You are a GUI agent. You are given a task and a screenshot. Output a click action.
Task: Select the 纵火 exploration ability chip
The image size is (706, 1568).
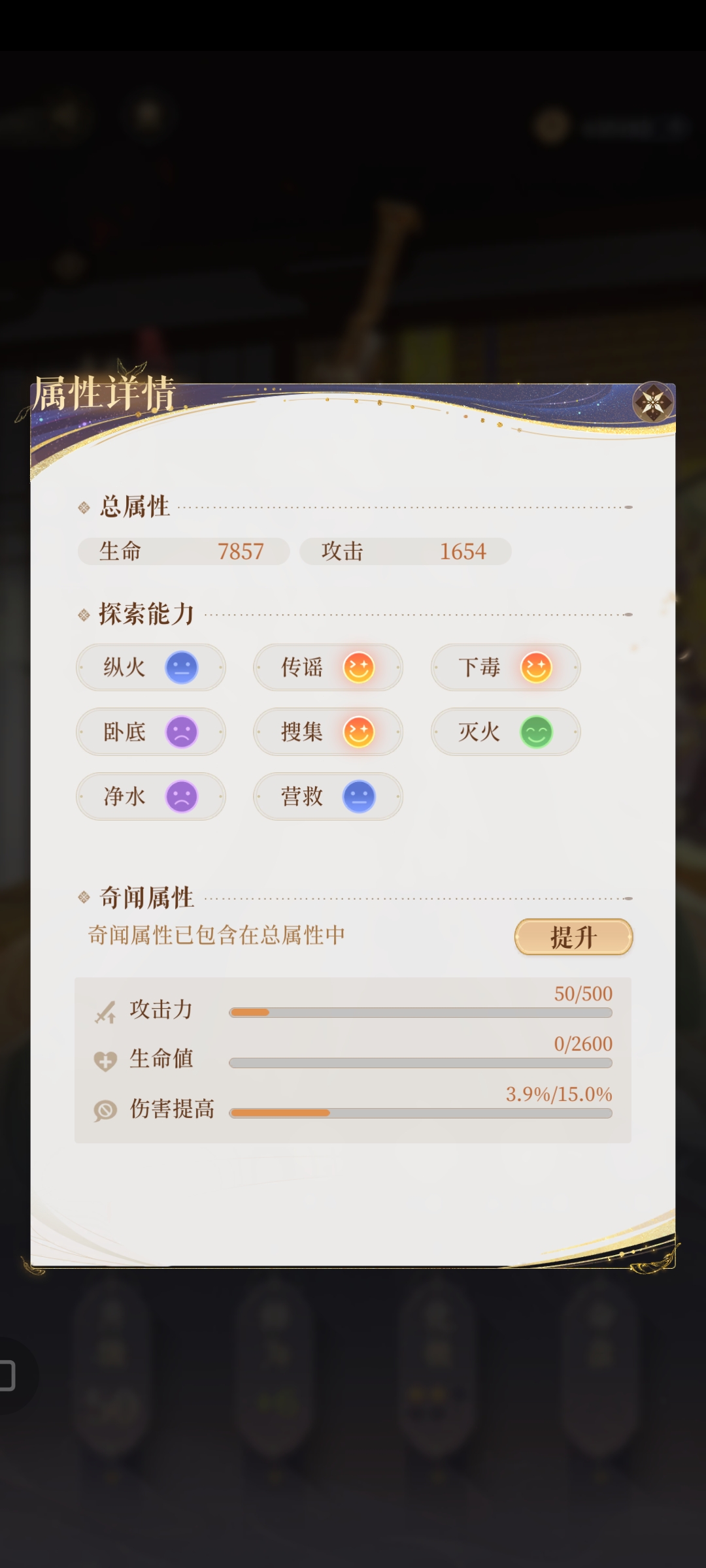151,667
